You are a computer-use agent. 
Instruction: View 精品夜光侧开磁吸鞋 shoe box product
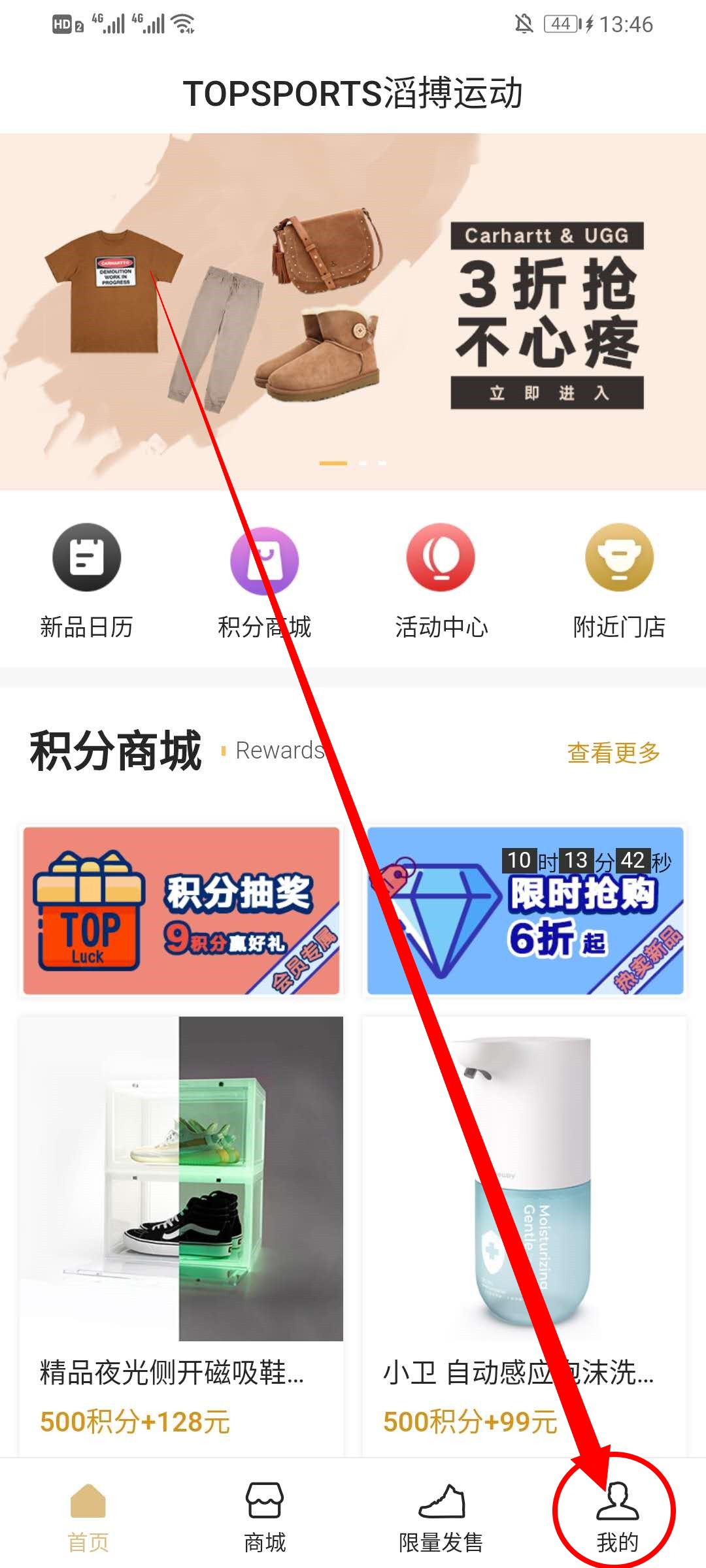181,1228
